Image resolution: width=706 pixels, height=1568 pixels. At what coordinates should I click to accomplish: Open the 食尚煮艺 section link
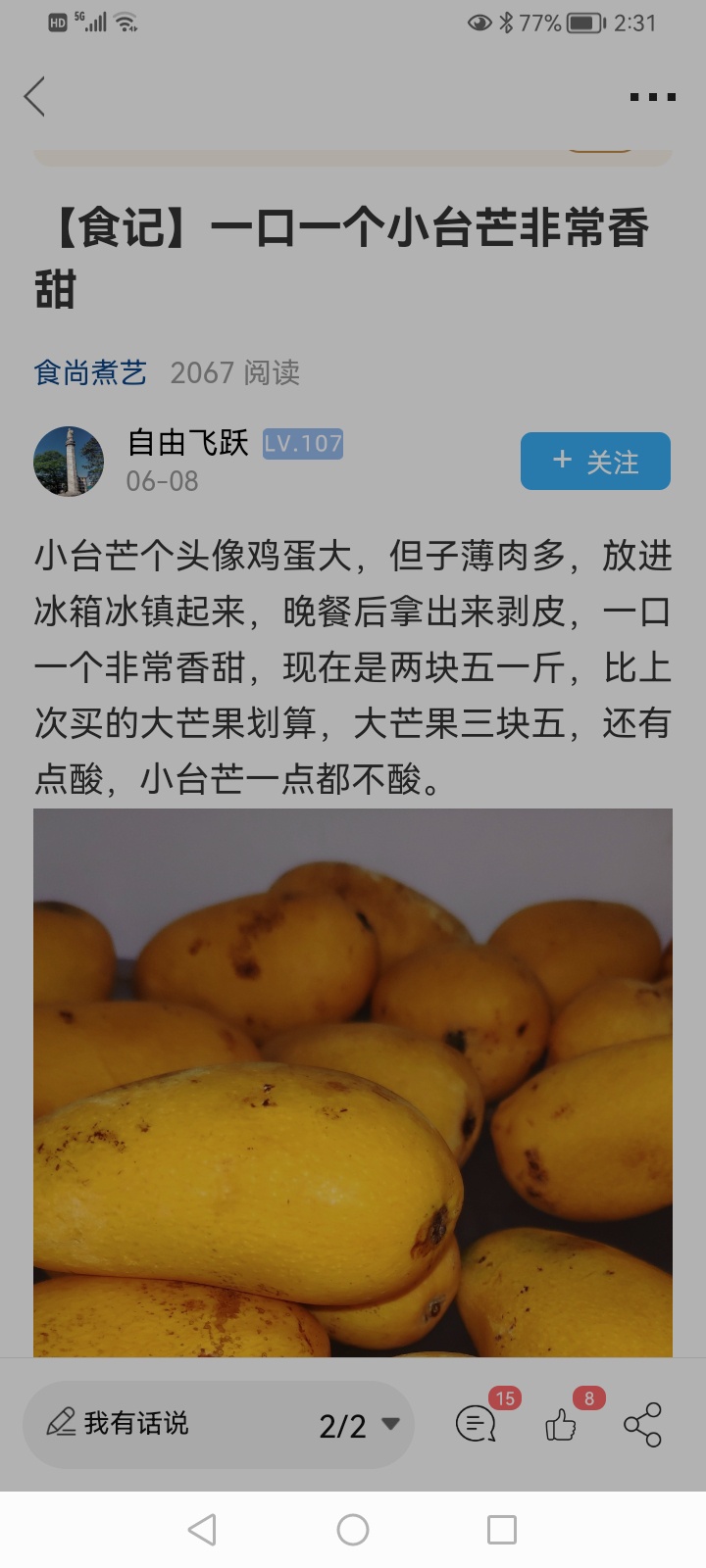[x=90, y=372]
